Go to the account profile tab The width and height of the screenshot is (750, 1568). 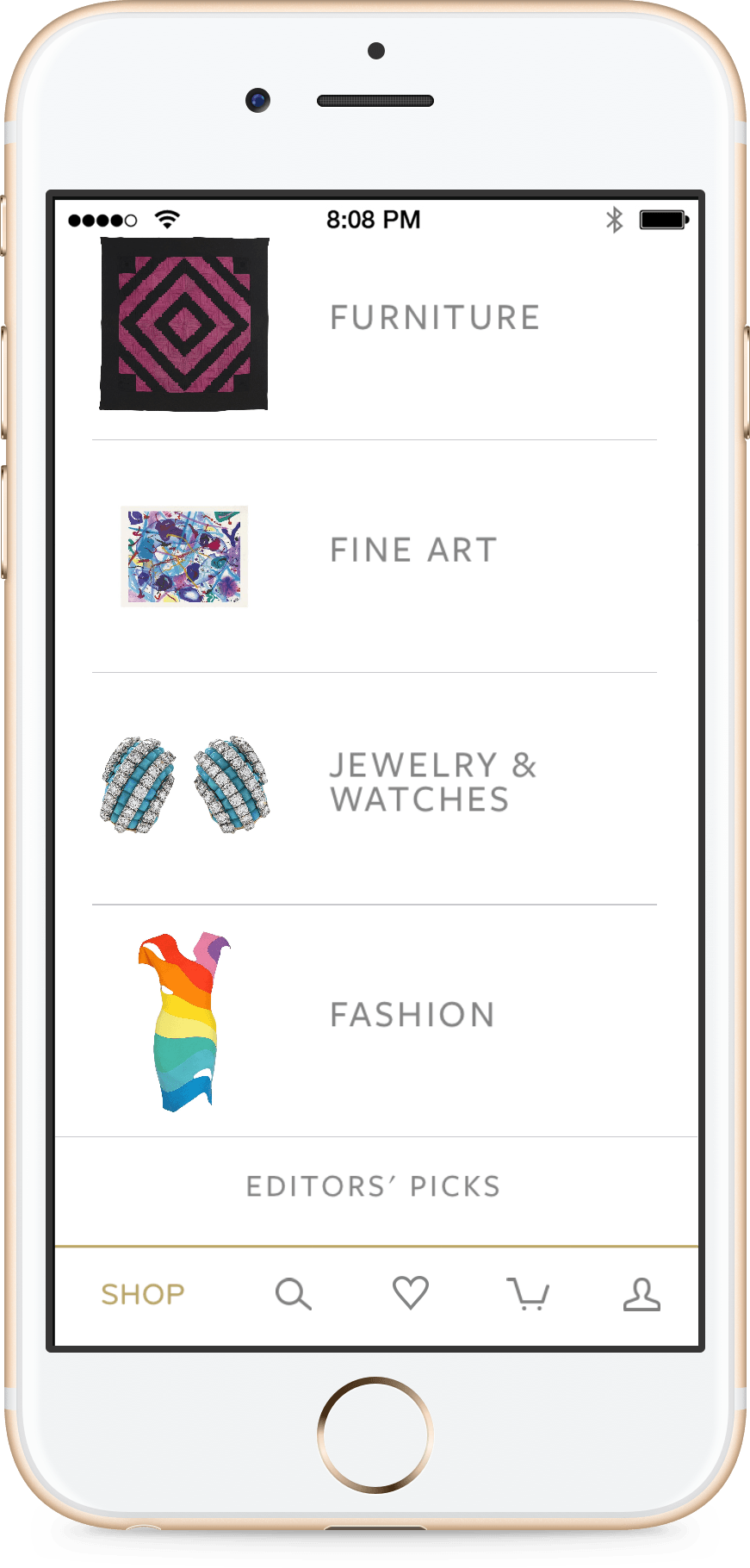pyautogui.click(x=642, y=1294)
